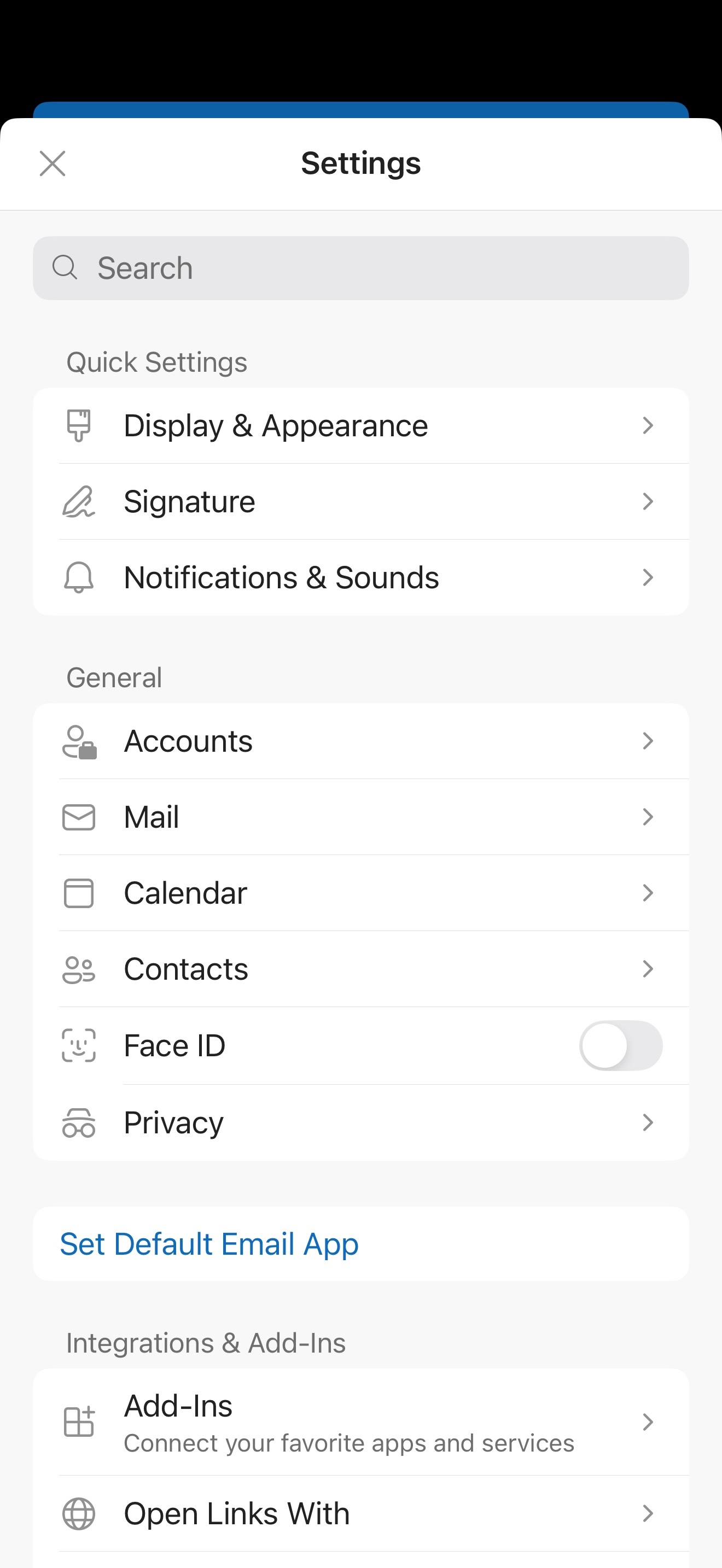This screenshot has width=722, height=1568.
Task: Click the Notifications & Sounds bell icon
Action: coord(79,577)
